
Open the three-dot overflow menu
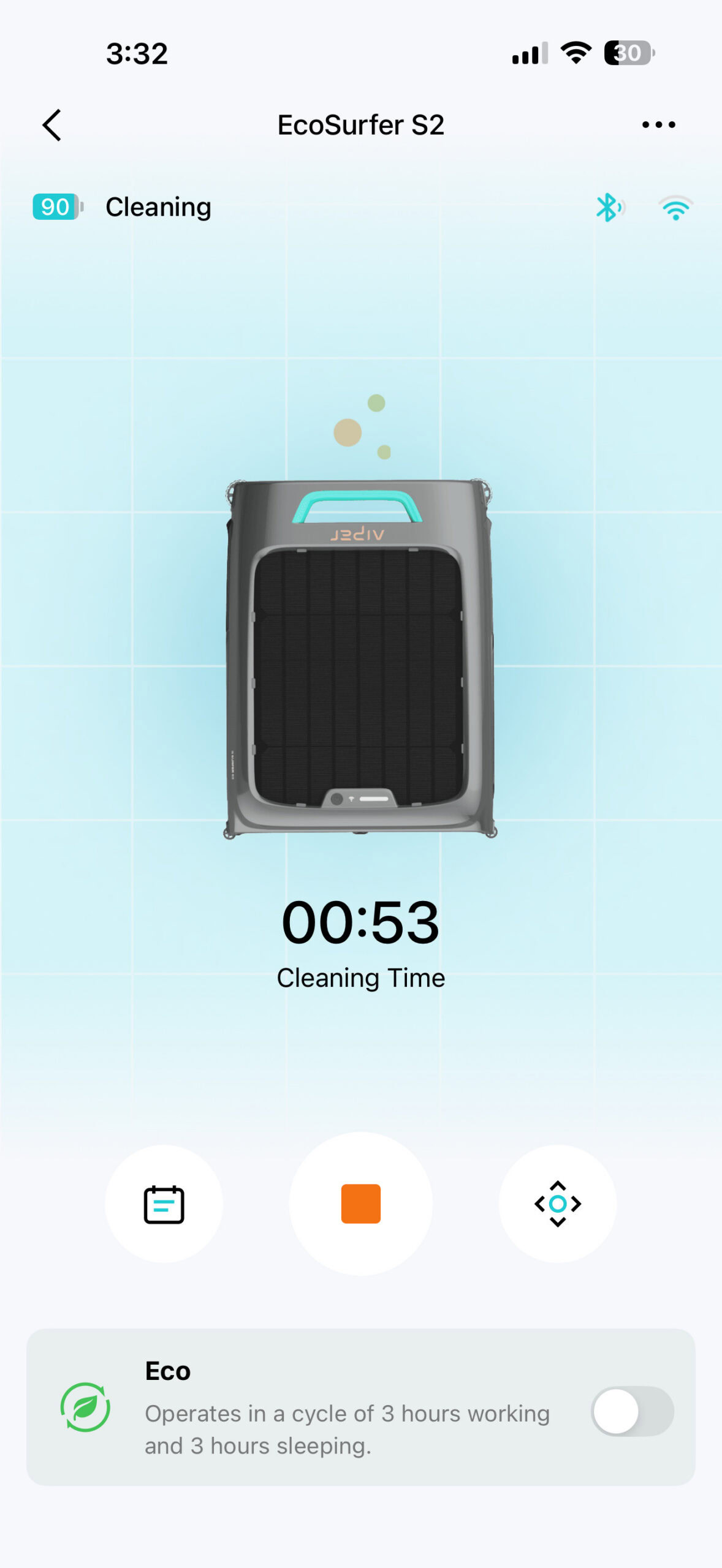pos(658,125)
